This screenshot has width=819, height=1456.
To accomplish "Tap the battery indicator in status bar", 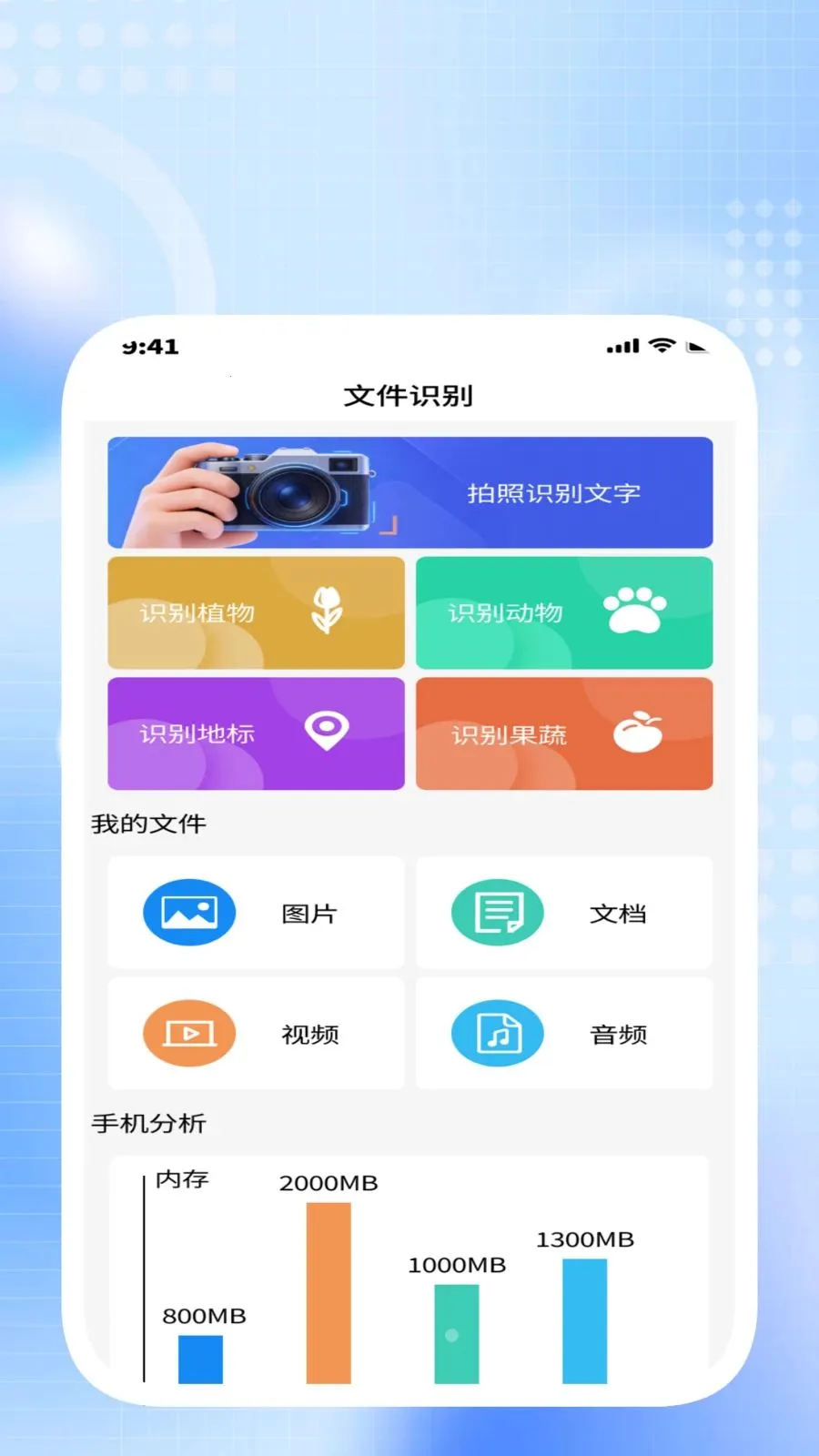I will coord(696,347).
